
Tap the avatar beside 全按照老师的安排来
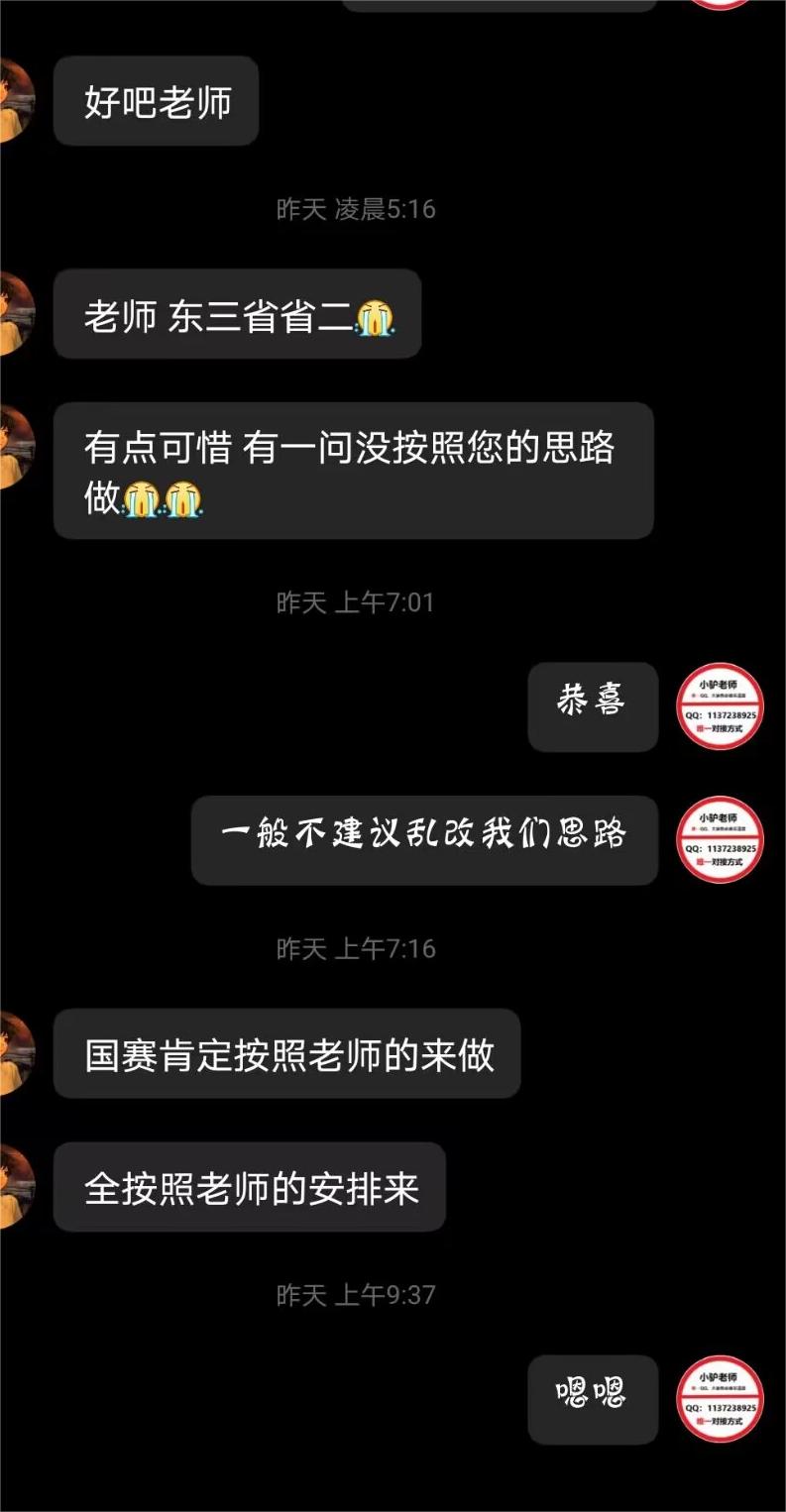(14, 1186)
